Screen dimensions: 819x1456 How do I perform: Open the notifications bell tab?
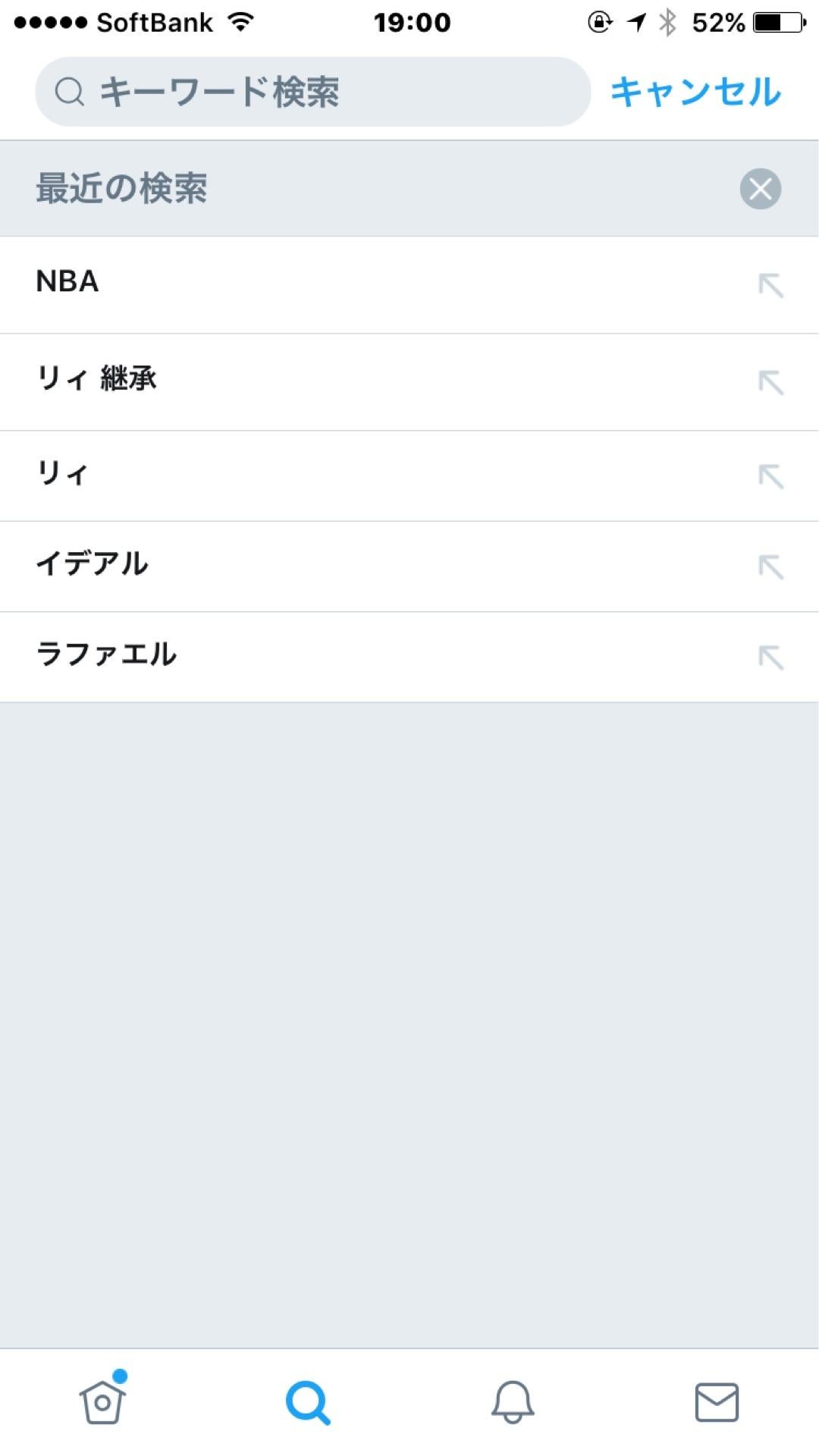(x=513, y=1401)
